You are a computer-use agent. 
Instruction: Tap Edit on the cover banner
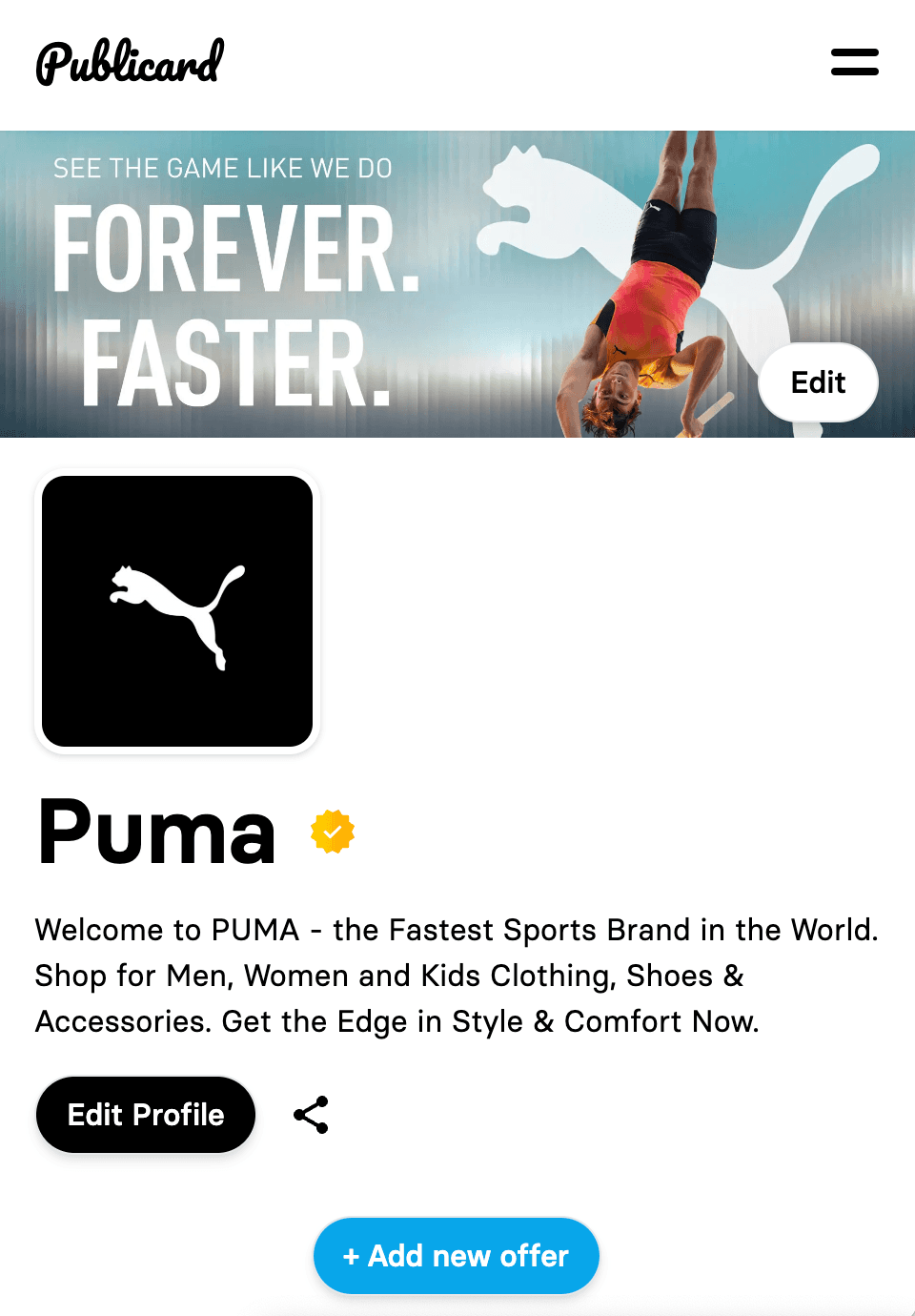pyautogui.click(x=818, y=382)
